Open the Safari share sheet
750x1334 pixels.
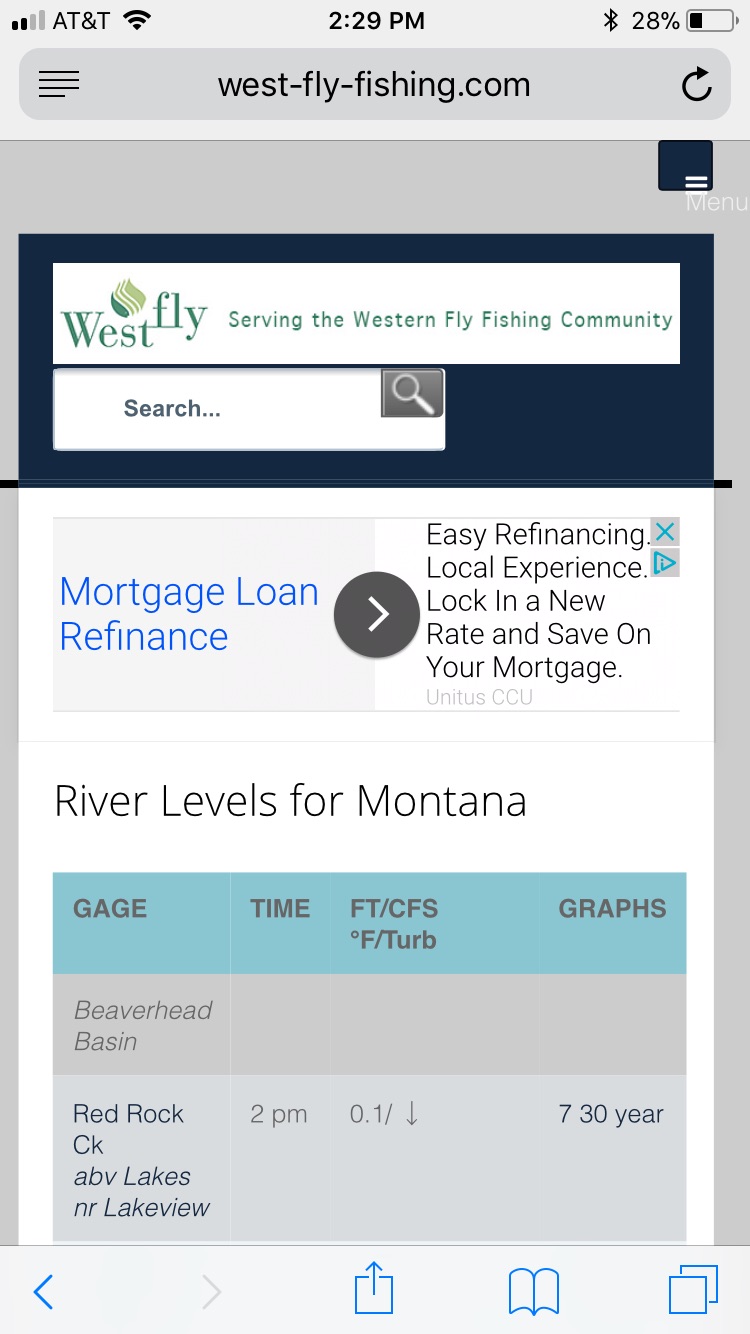[x=375, y=1288]
